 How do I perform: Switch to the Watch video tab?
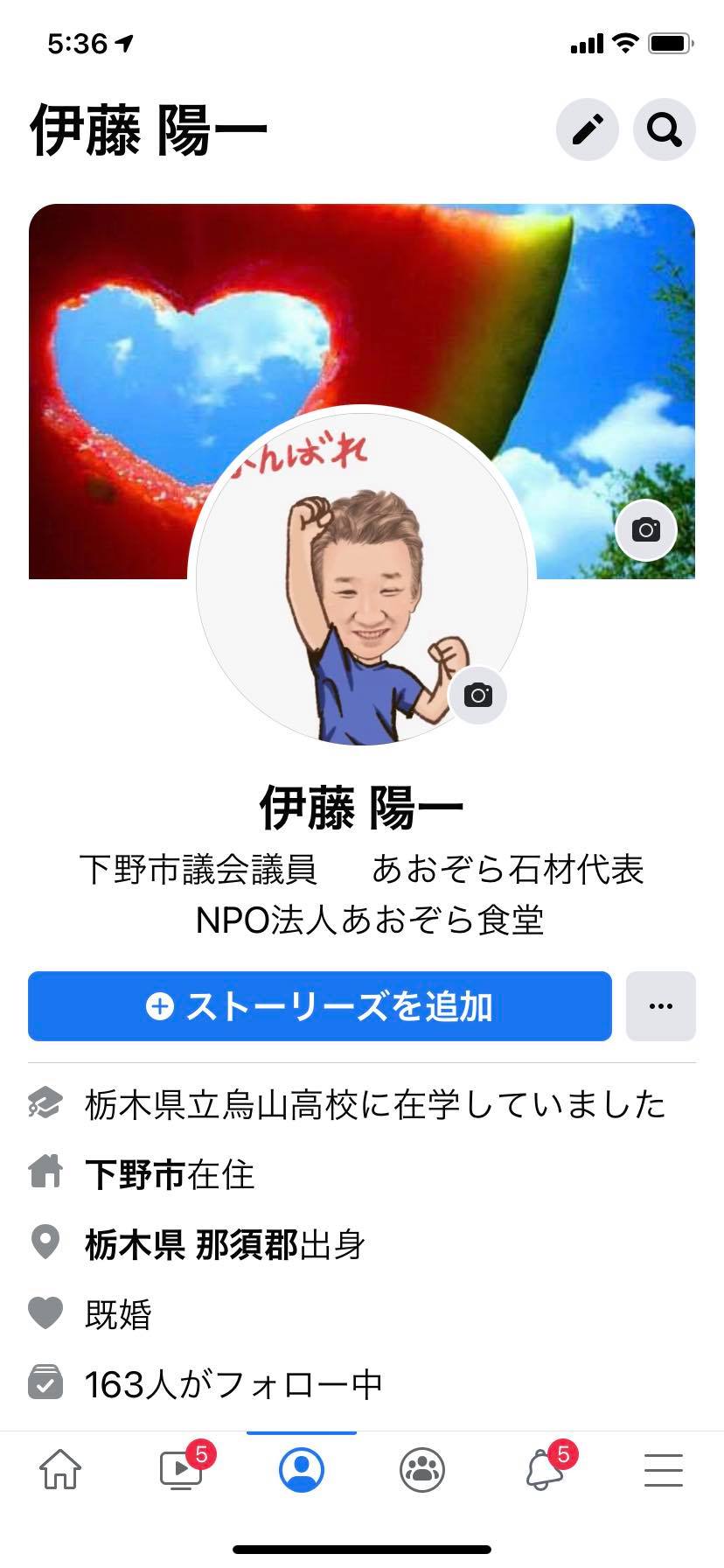(x=182, y=1469)
